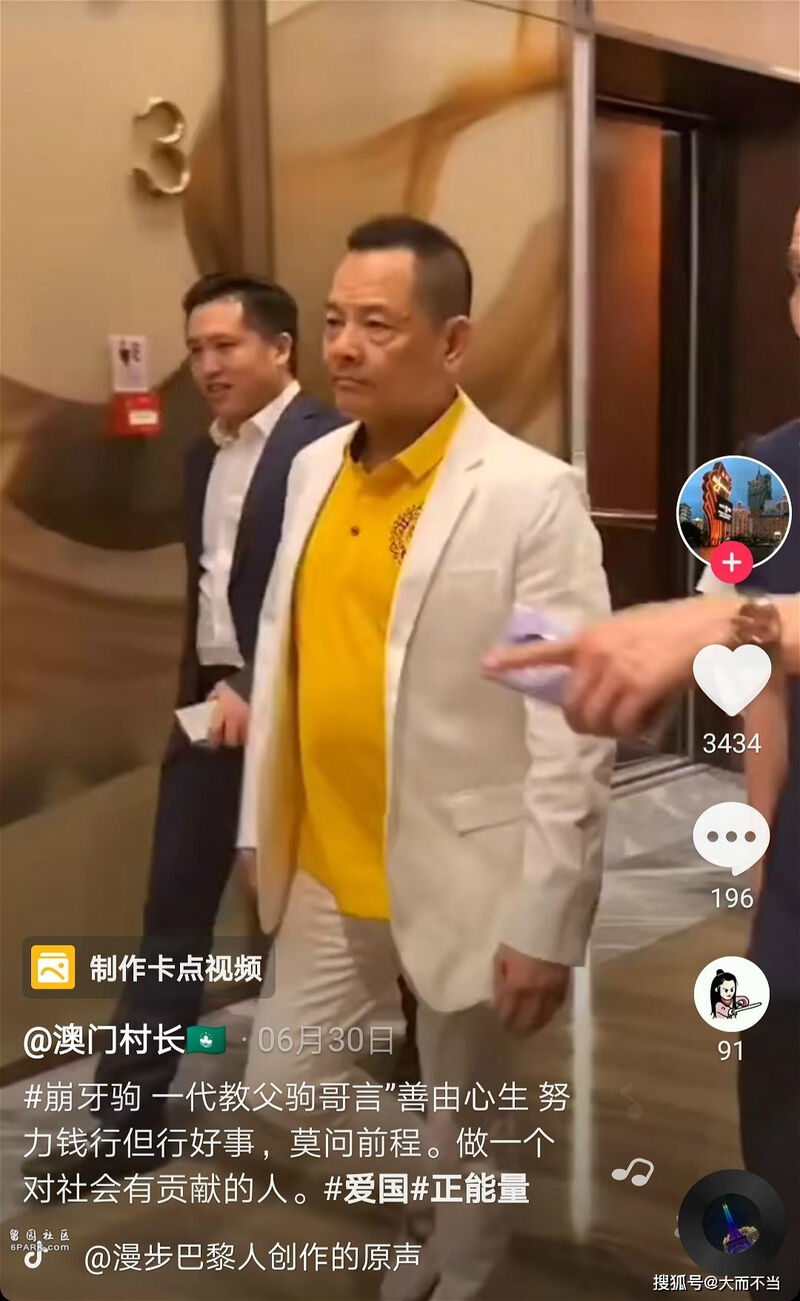Tap the share icon showing 91
Image resolution: width=800 pixels, height=1301 pixels.
point(731,994)
